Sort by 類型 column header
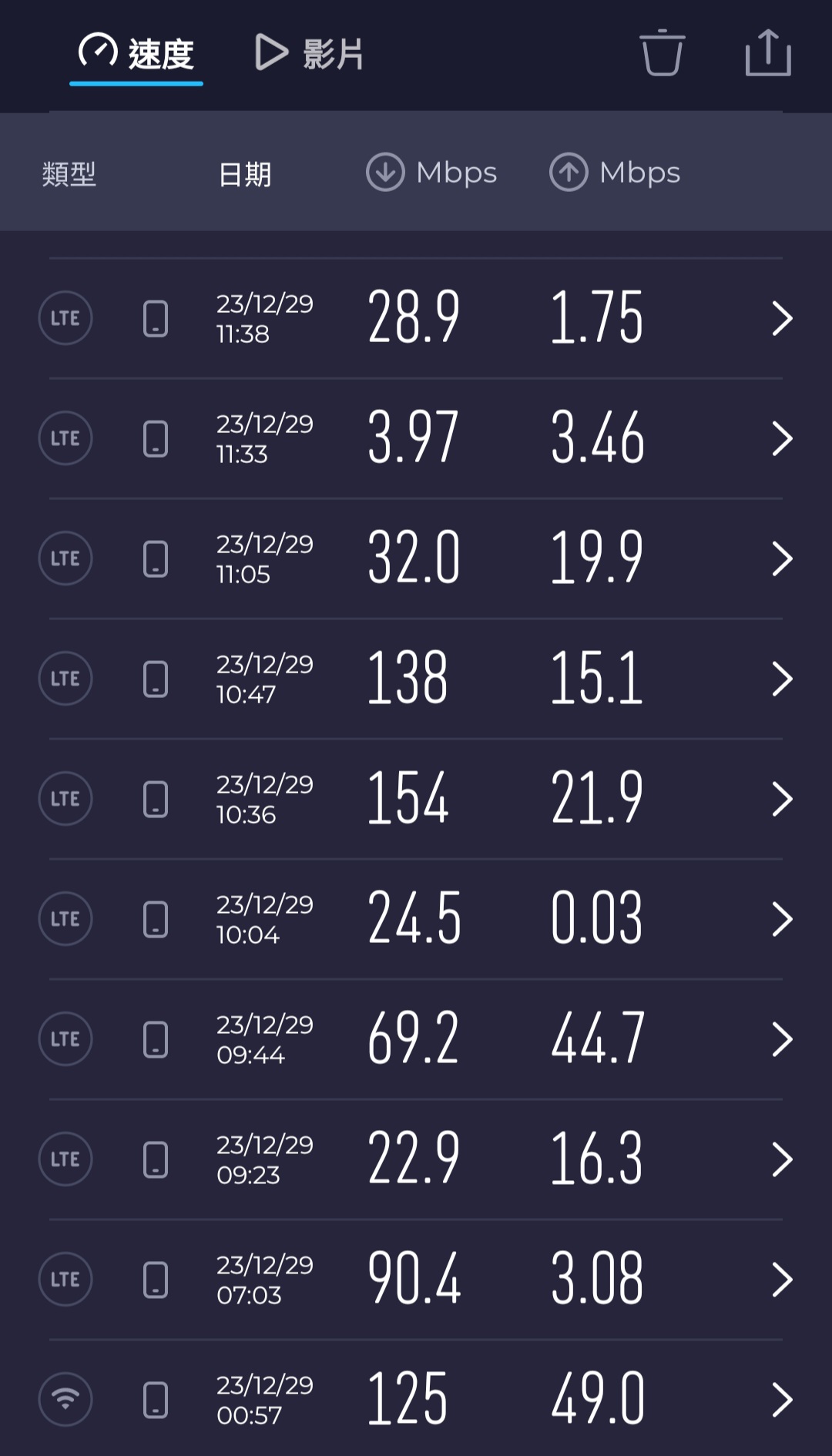The width and height of the screenshot is (832, 1456). 69,174
